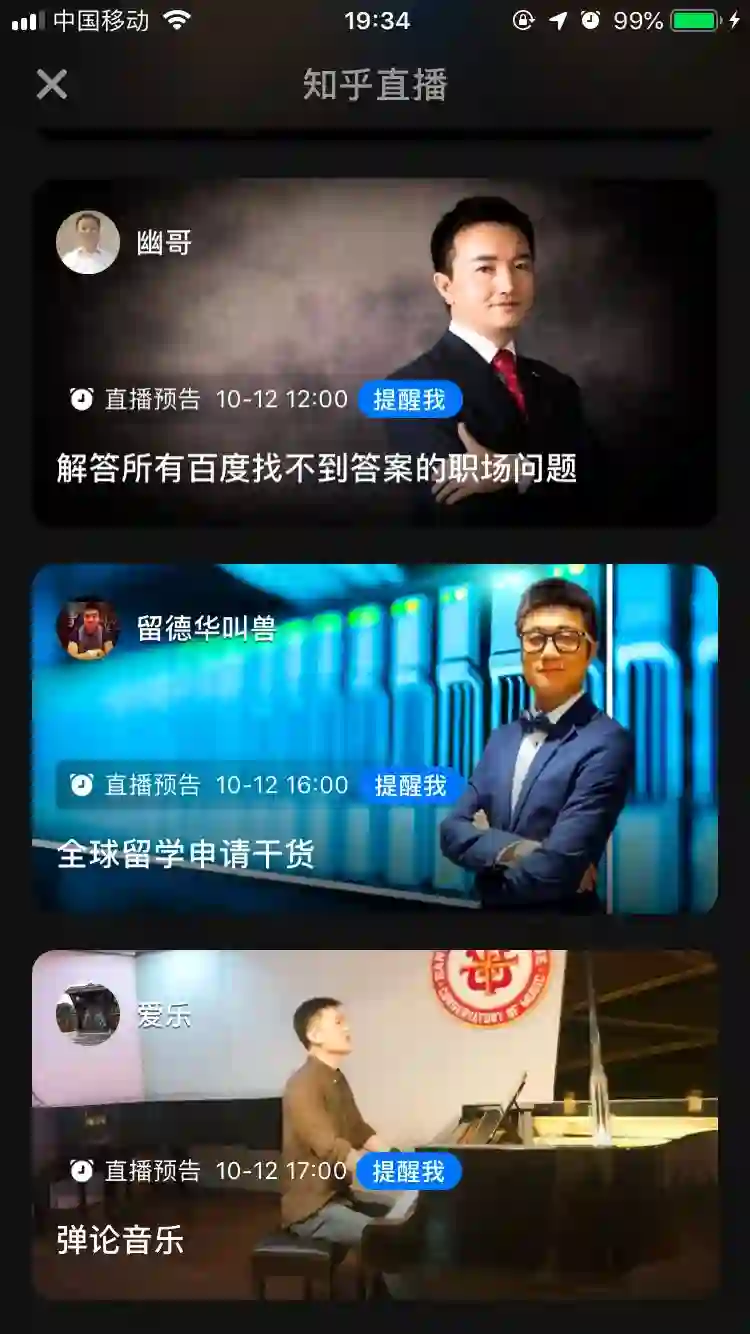Tap 提醒我 for 幽哥's 12:00 live
This screenshot has height=1334, width=750.
pos(409,399)
